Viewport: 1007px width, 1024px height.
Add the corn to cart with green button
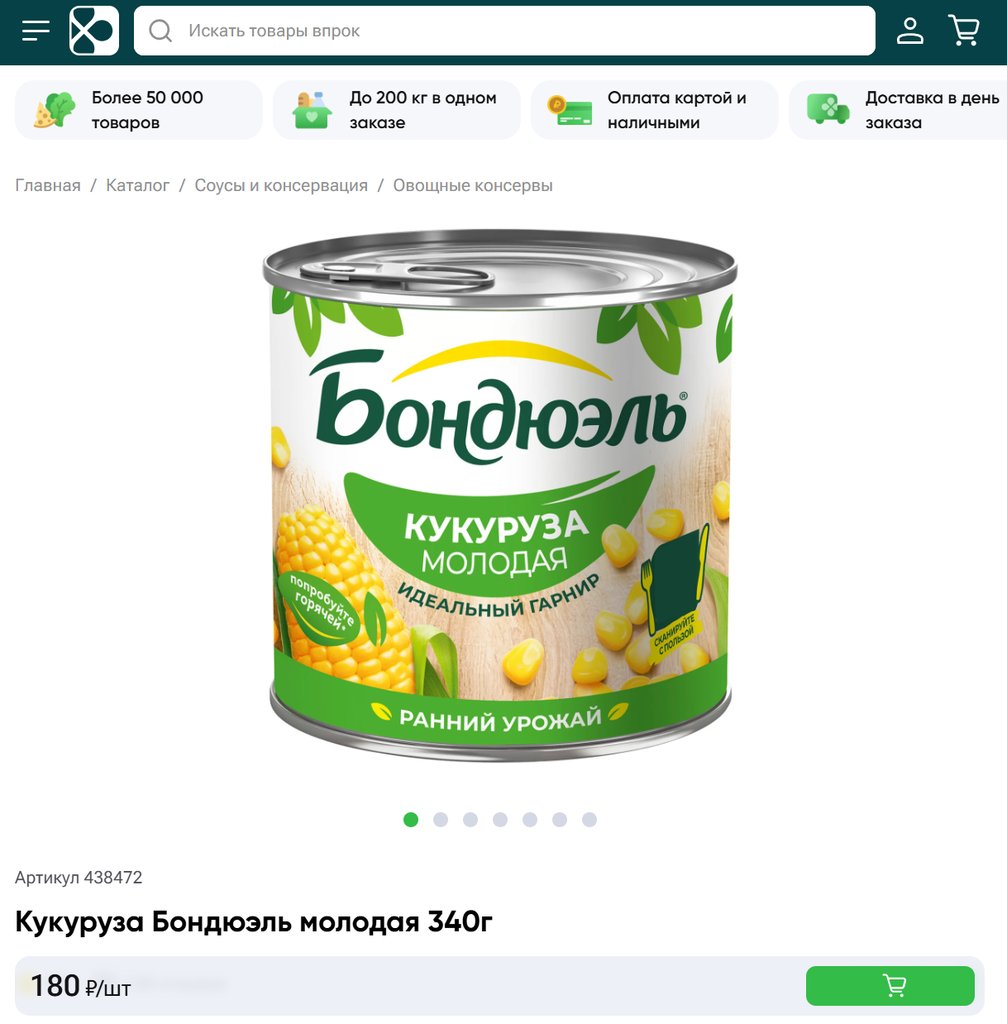pos(890,986)
